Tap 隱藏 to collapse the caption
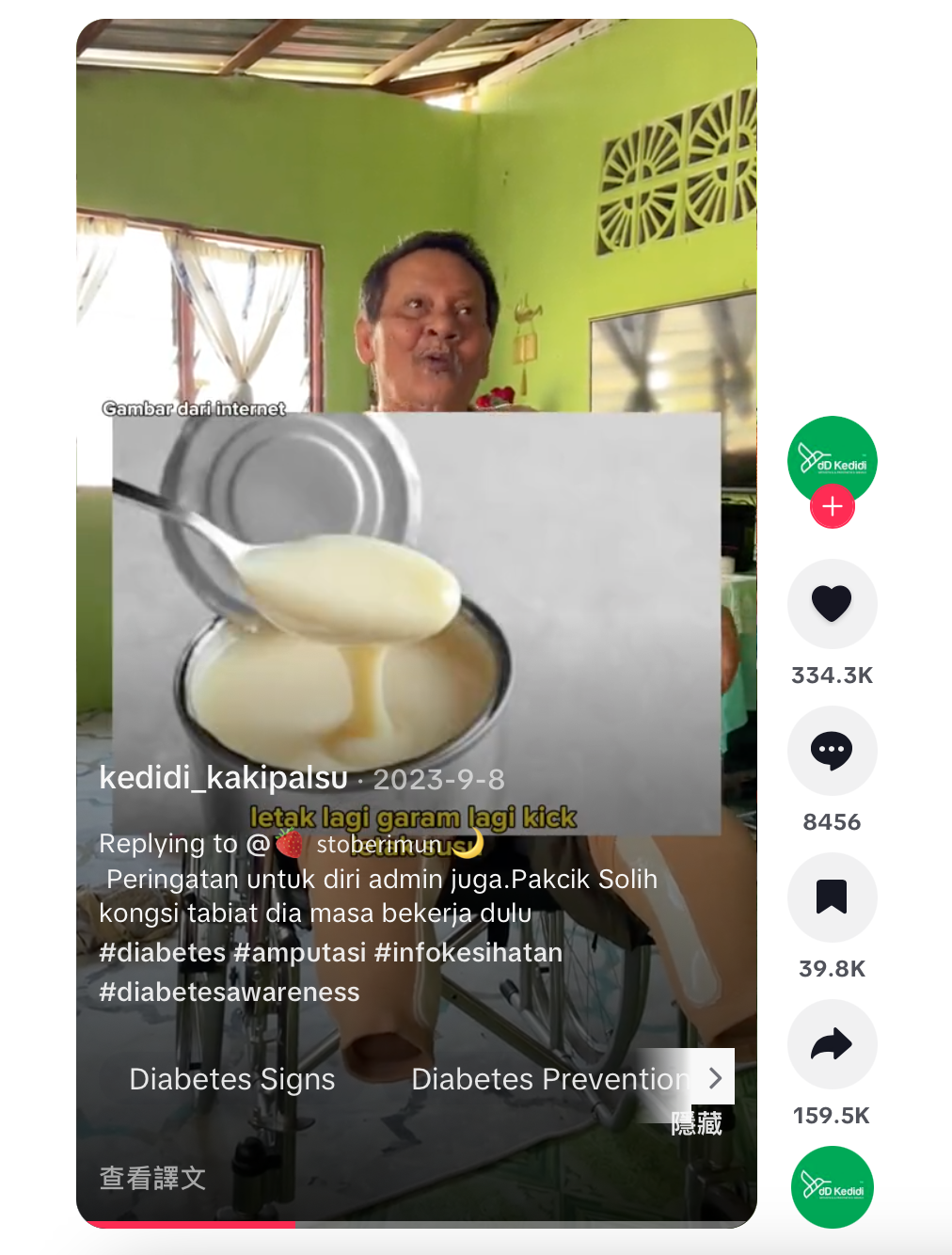 point(696,1123)
